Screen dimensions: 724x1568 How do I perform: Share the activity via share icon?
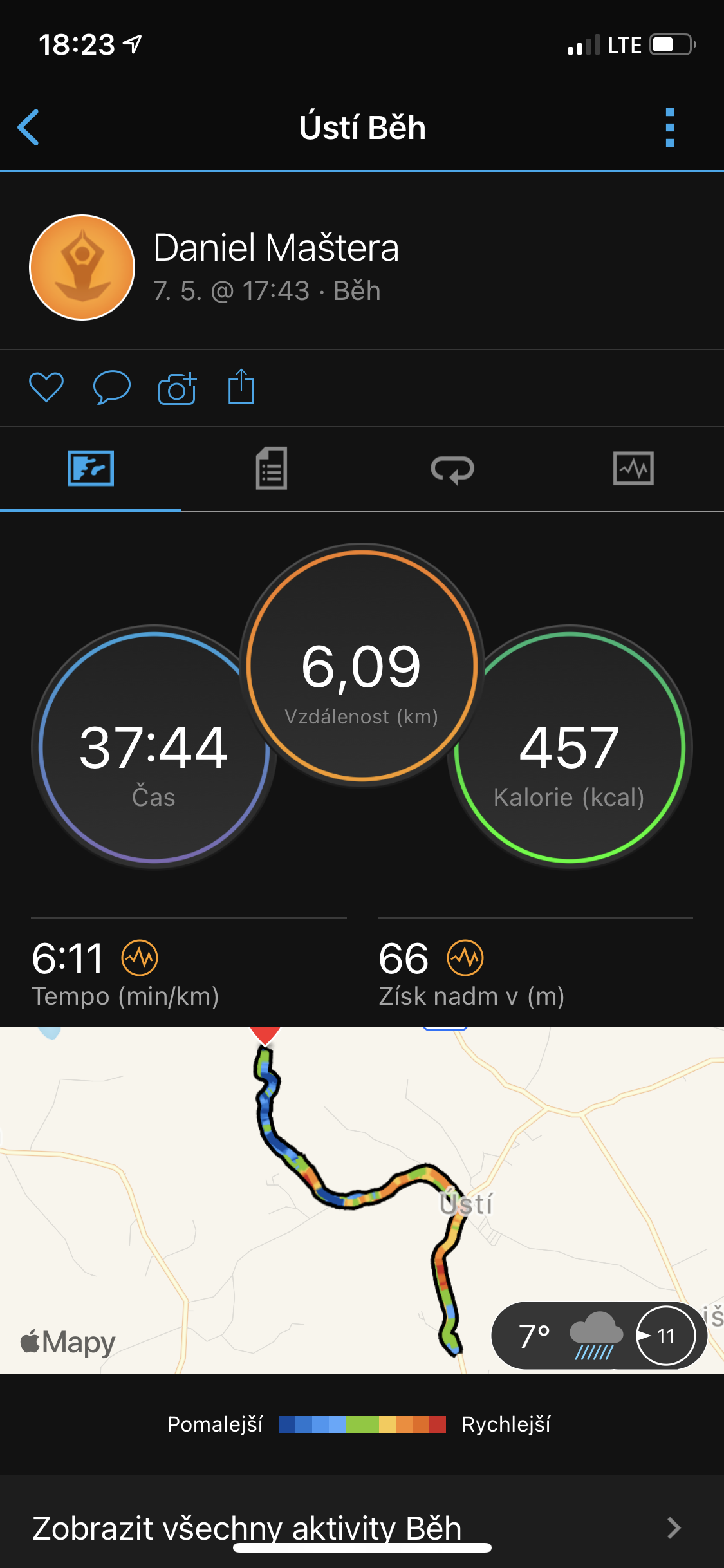click(241, 386)
